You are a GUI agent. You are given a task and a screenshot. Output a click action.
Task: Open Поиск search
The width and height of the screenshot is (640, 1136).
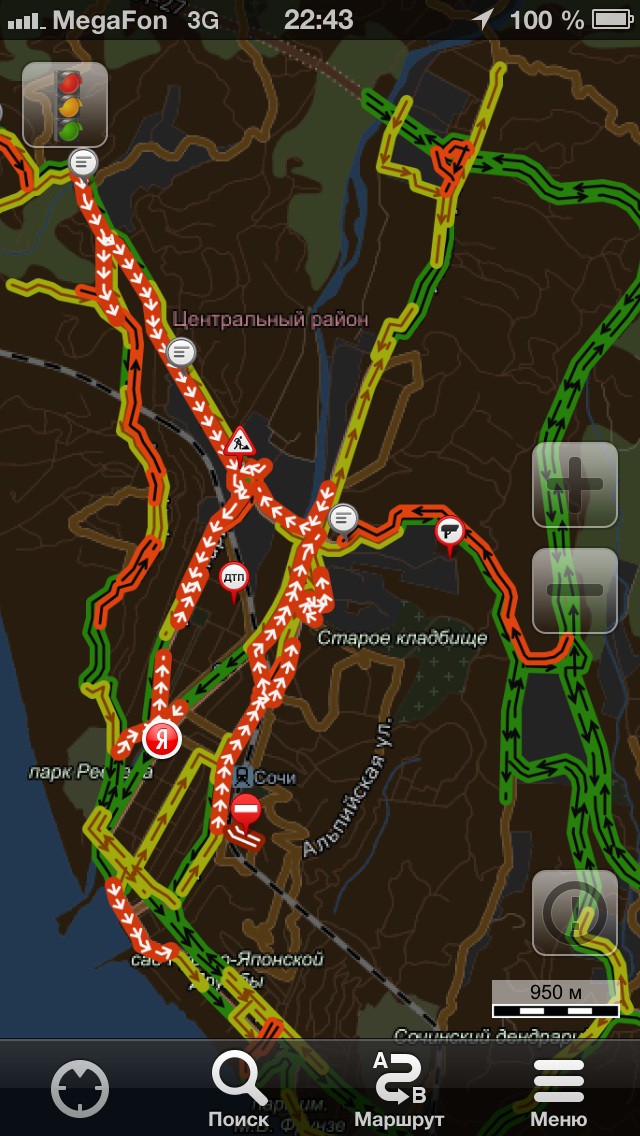pos(238,1089)
